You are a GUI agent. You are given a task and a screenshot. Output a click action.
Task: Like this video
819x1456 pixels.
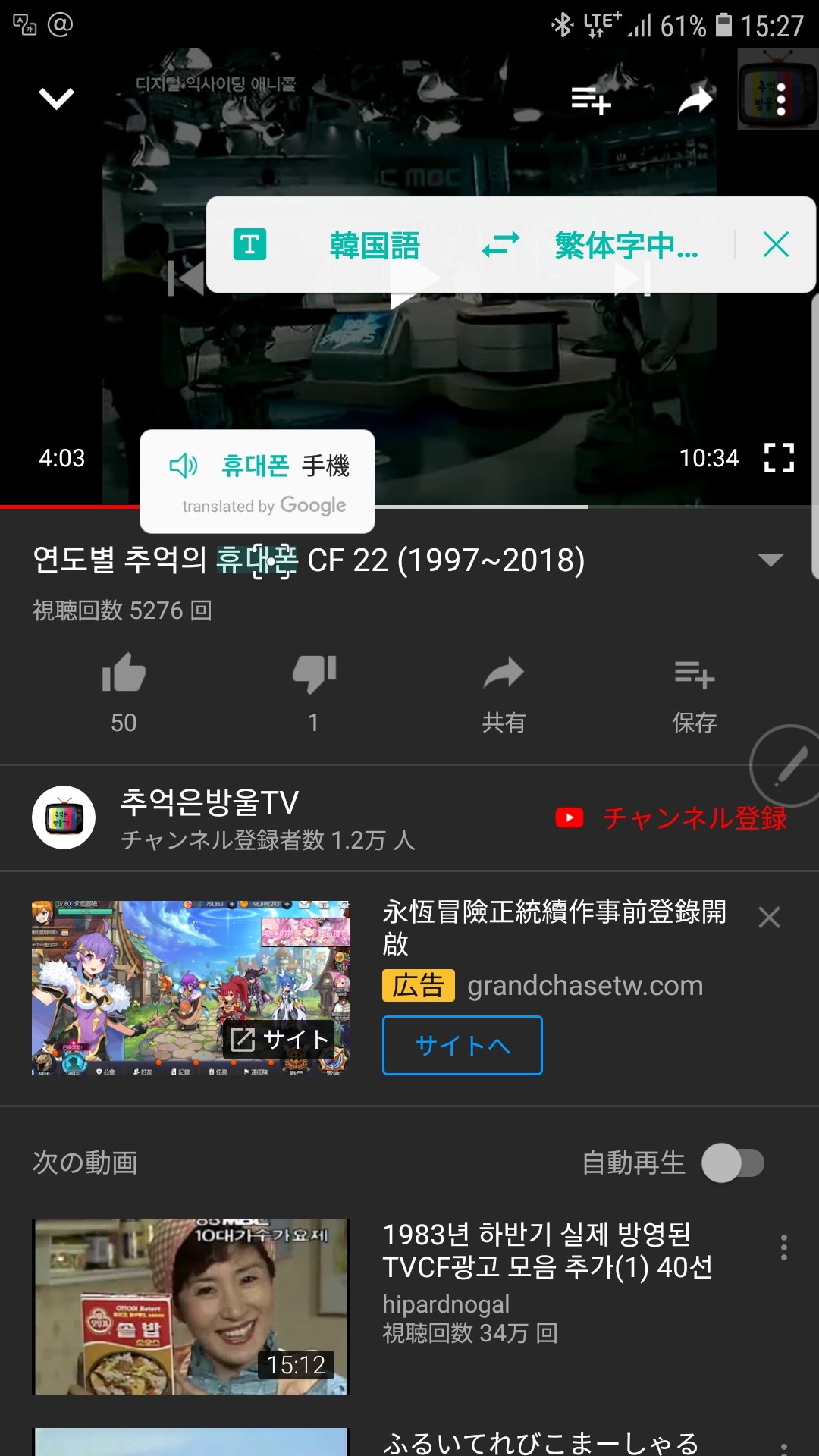click(x=124, y=675)
